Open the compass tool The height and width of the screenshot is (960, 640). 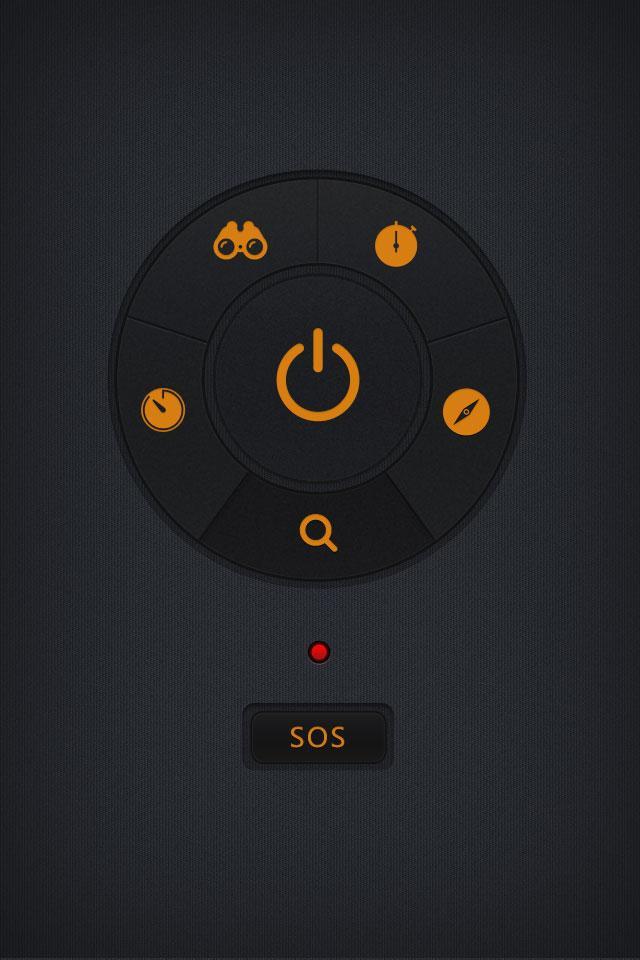(x=466, y=410)
